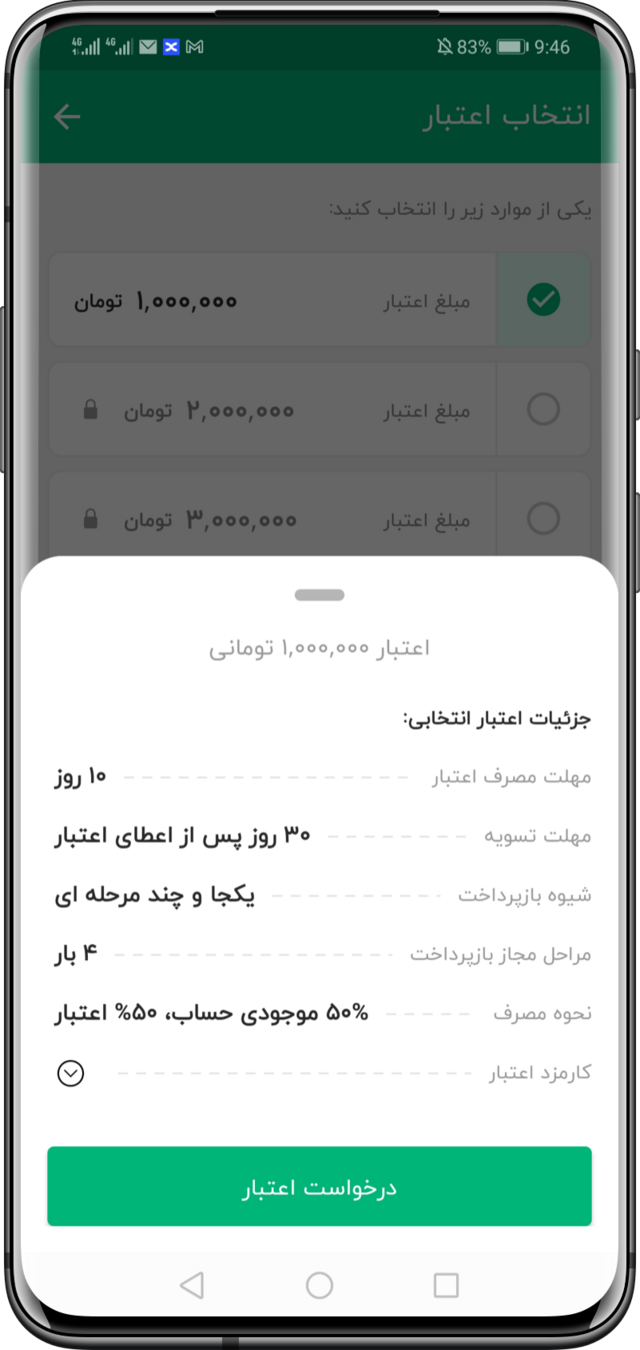Go back with the app bar arrow
Screen dimensions: 640x1350
click(x=67, y=117)
